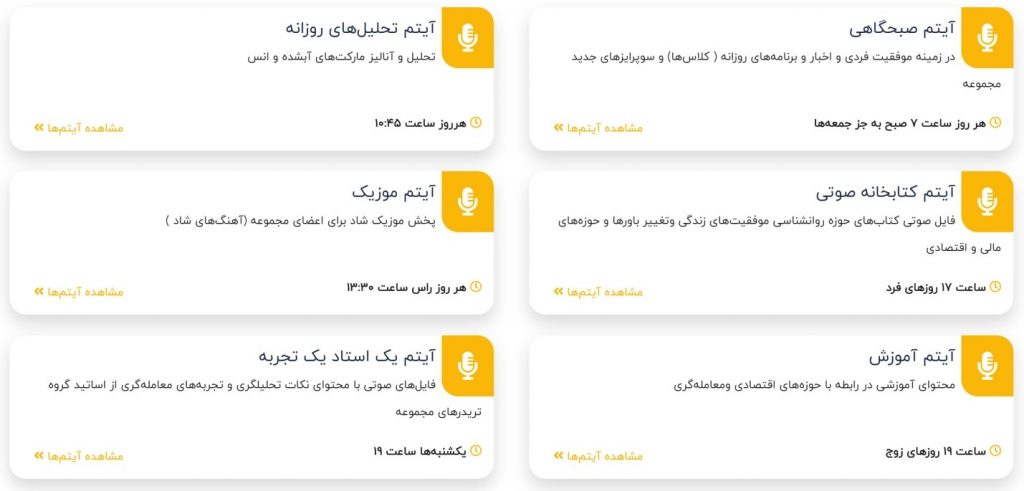Image resolution: width=1024 pixels, height=491 pixels.
Task: View items for آیتم کتابخانه صوتی
Action: (598, 292)
